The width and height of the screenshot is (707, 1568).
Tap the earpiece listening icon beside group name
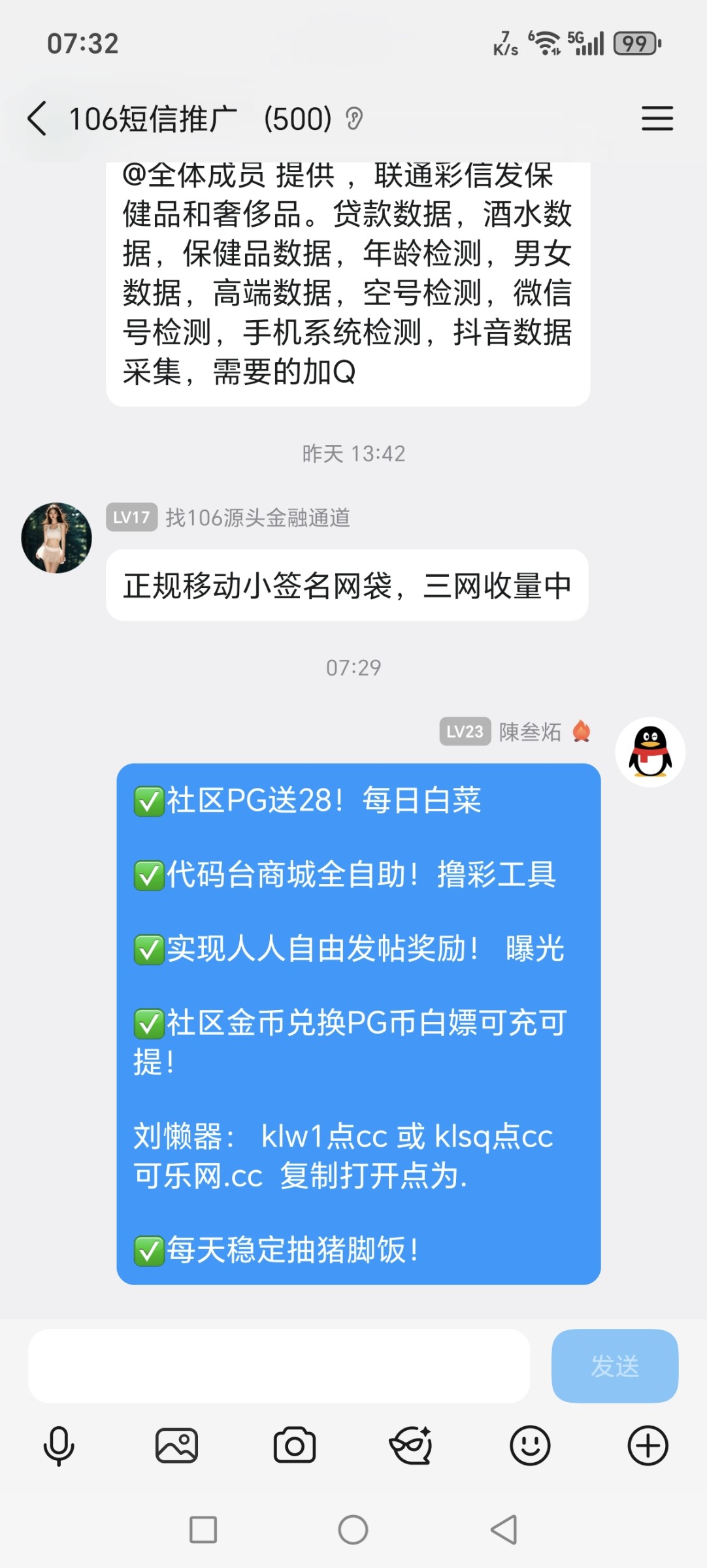354,120
